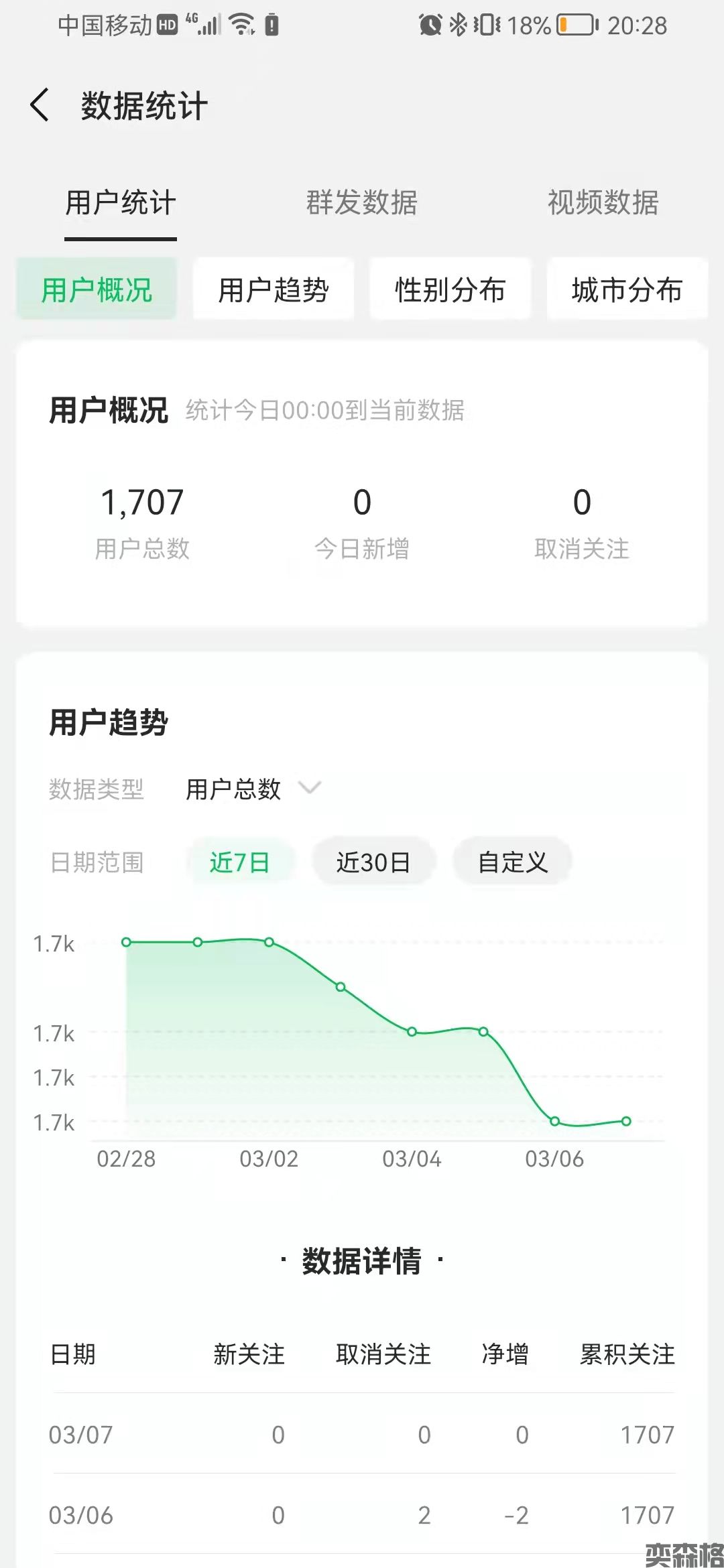Image resolution: width=724 pixels, height=1568 pixels.
Task: Jump to 用户趋势 section chip
Action: [274, 290]
